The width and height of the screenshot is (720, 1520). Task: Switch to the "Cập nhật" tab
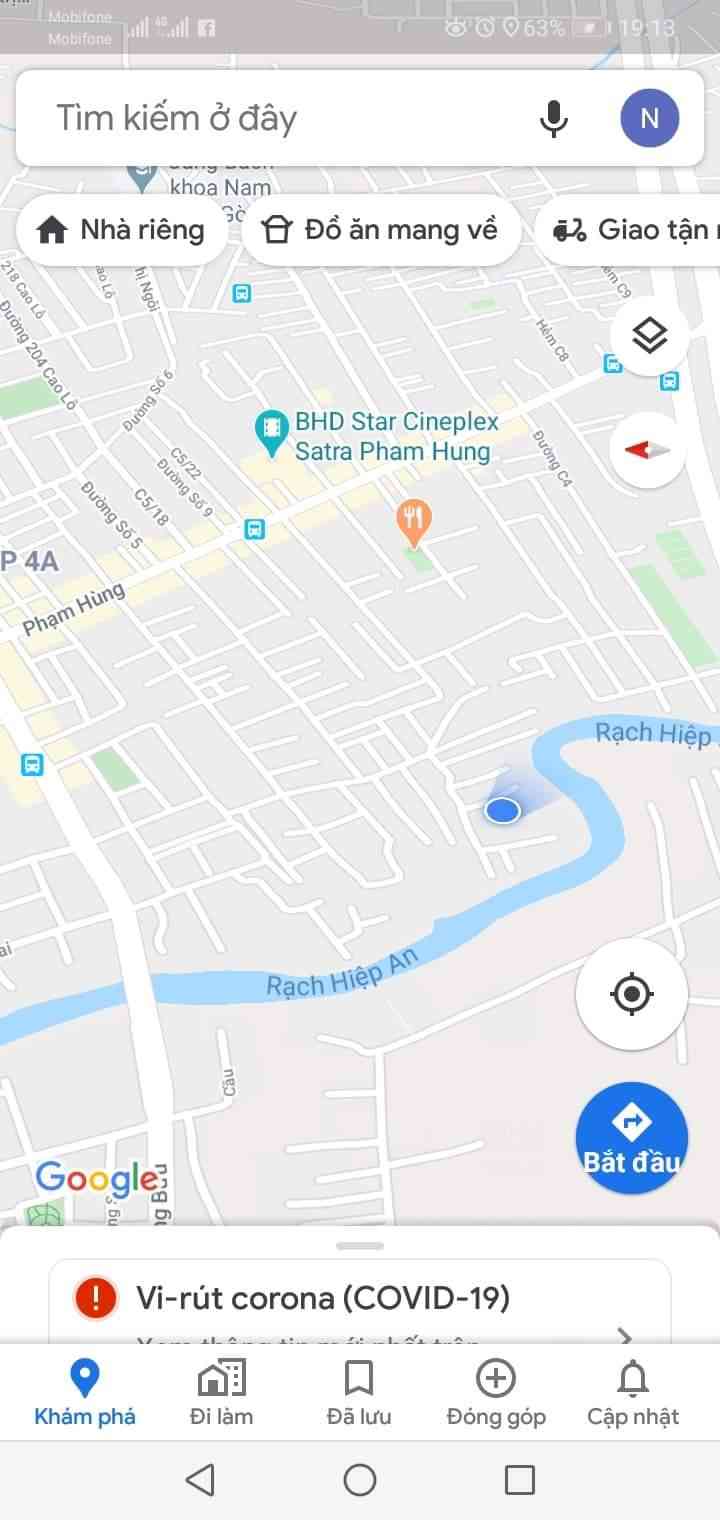tap(632, 1393)
